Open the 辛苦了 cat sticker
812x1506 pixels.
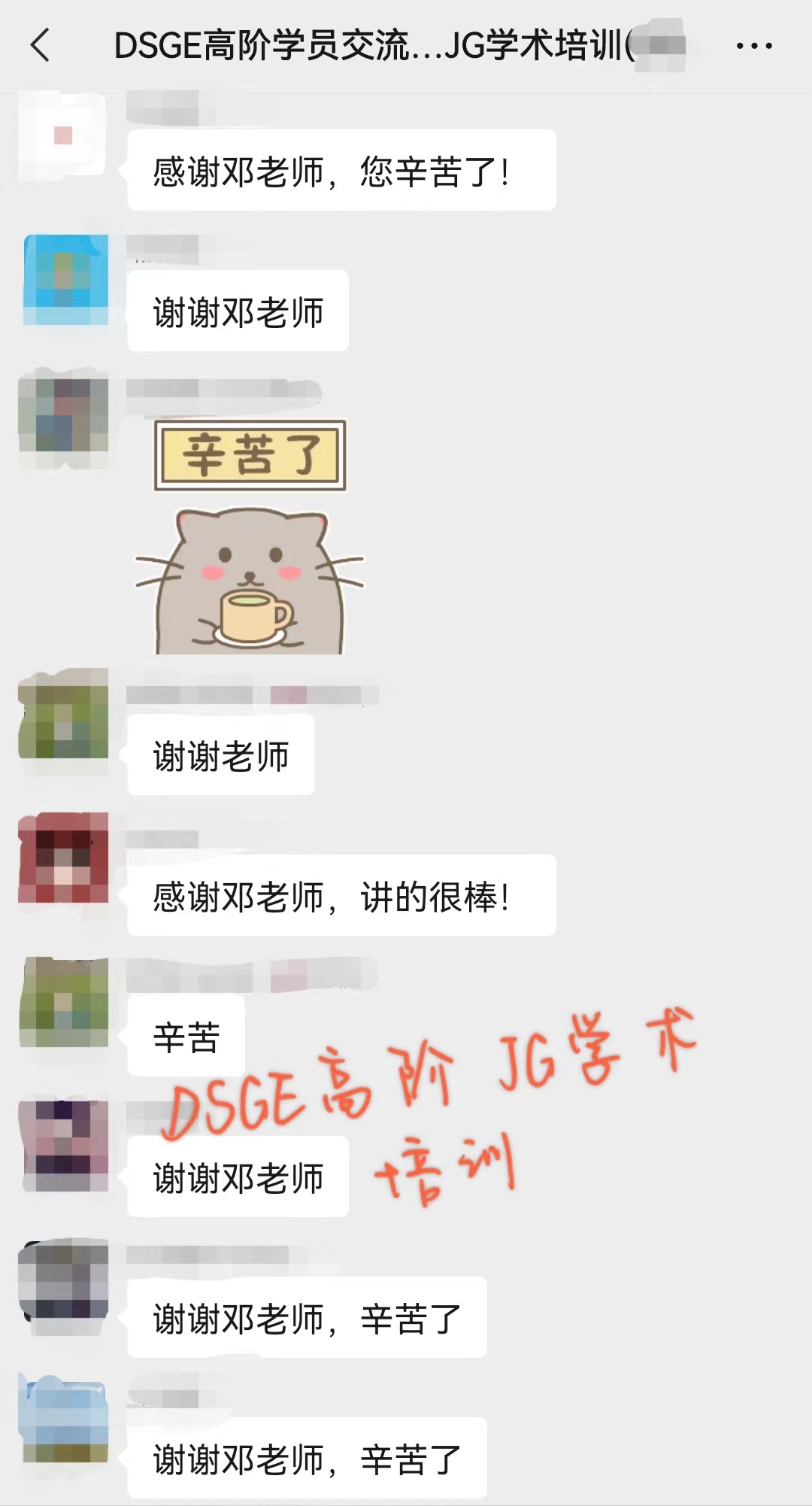click(x=249, y=537)
